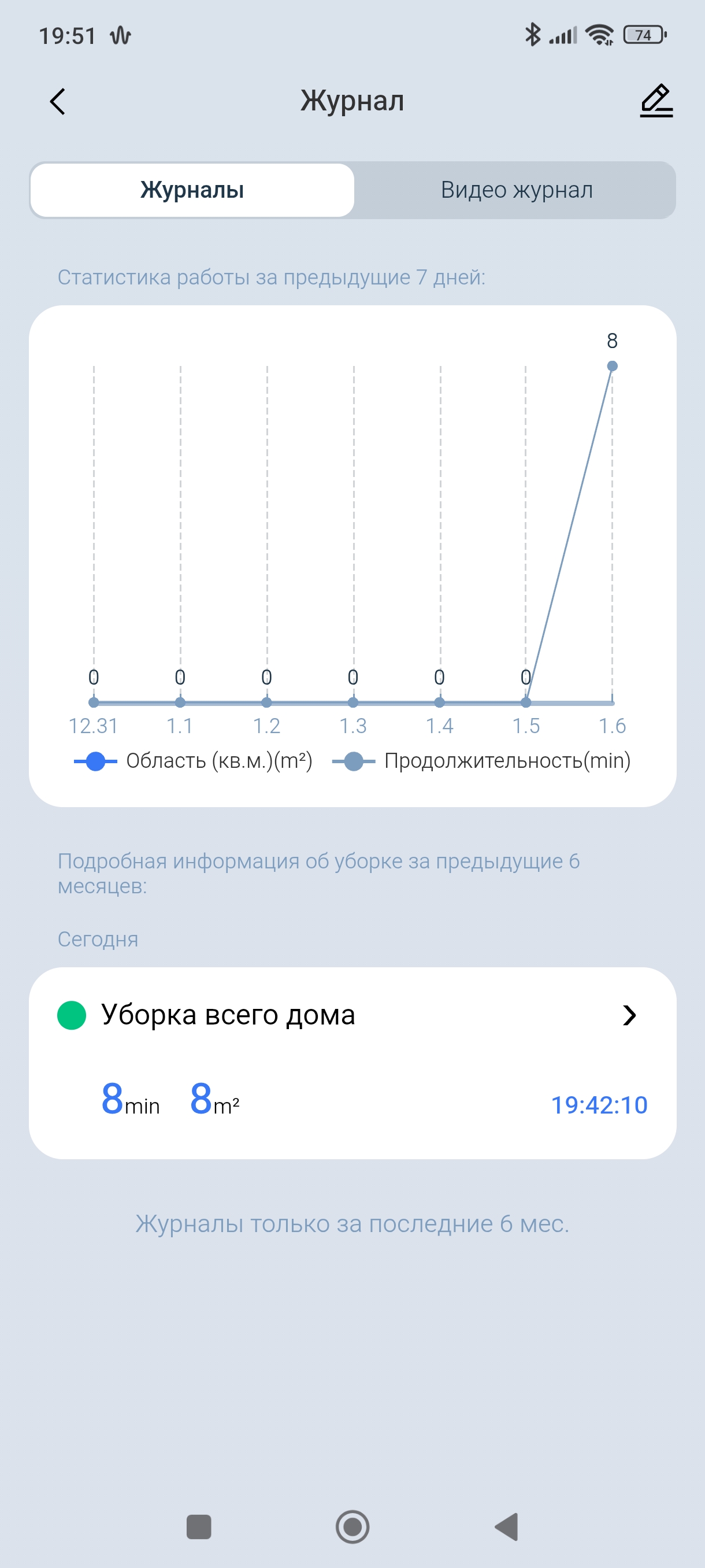The height and width of the screenshot is (1568, 705).
Task: Toggle the Область (кв.м.) chart legend
Action: (x=194, y=761)
